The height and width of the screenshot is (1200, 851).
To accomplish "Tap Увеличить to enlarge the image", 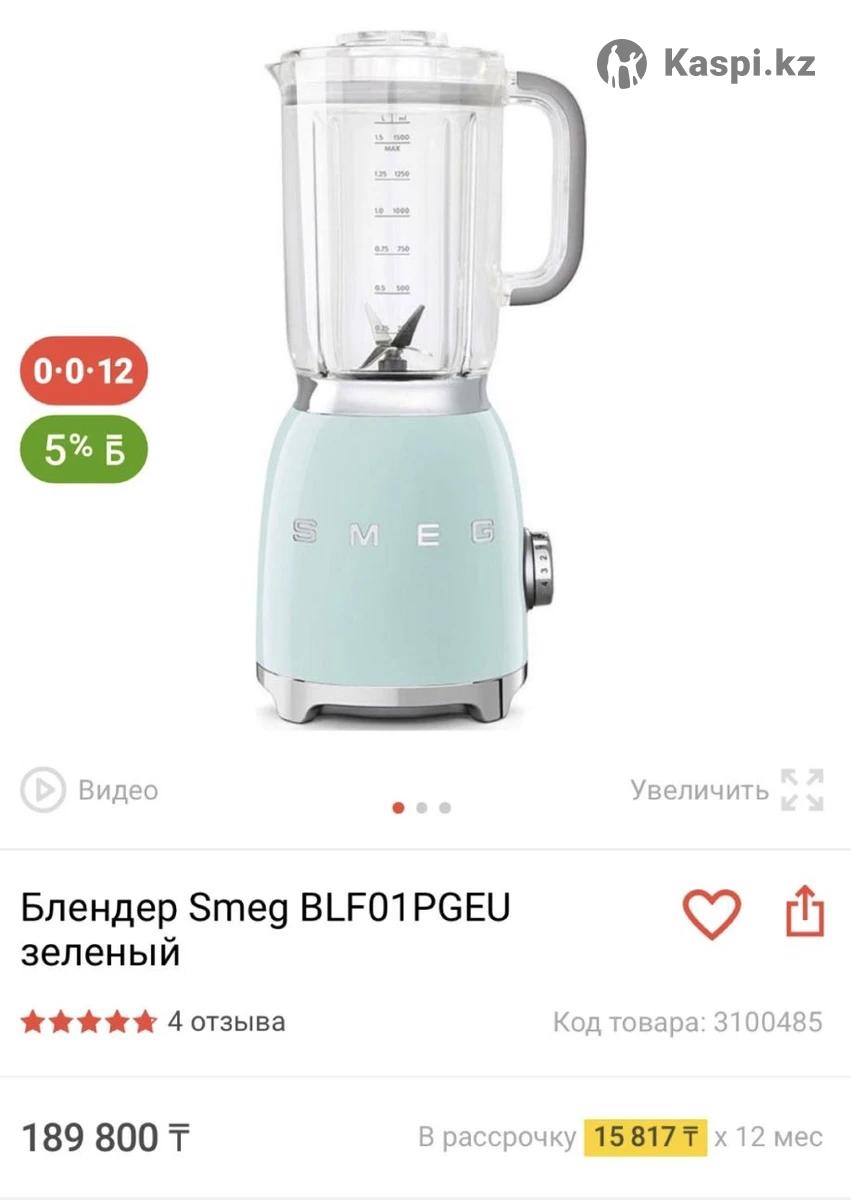I will 727,790.
